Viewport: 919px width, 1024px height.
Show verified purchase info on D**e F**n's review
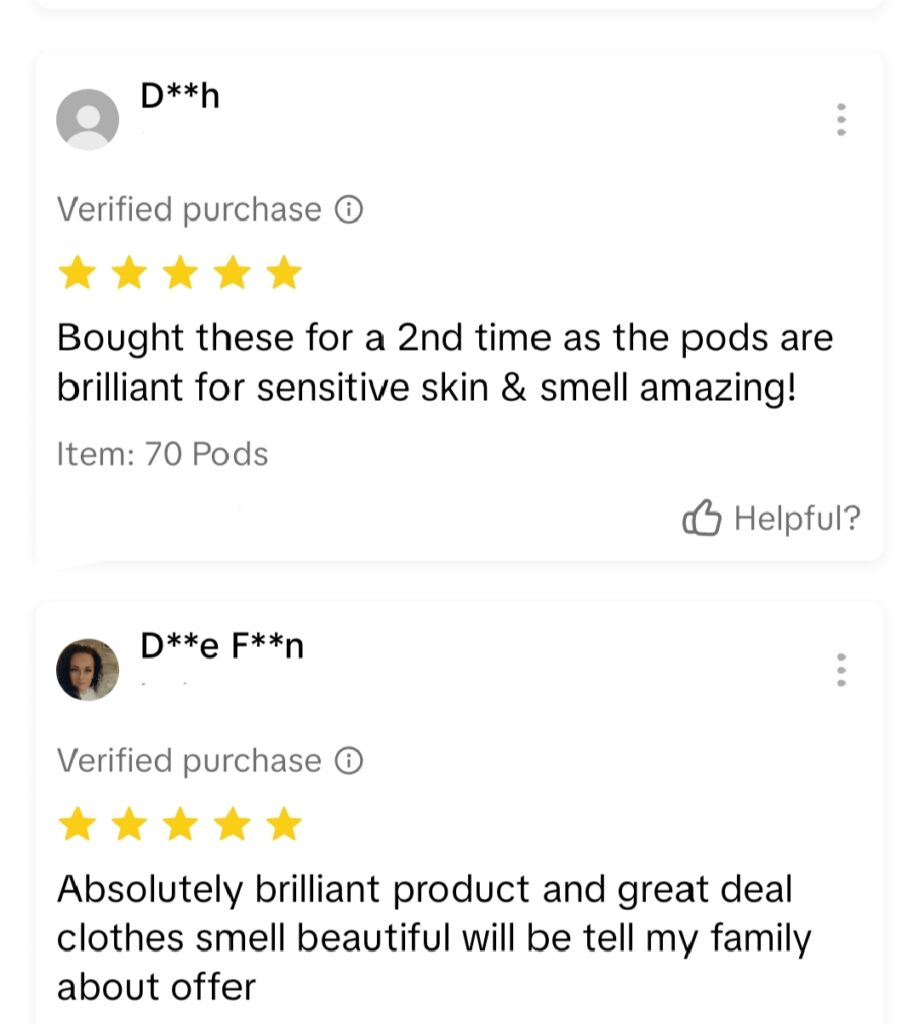point(348,761)
